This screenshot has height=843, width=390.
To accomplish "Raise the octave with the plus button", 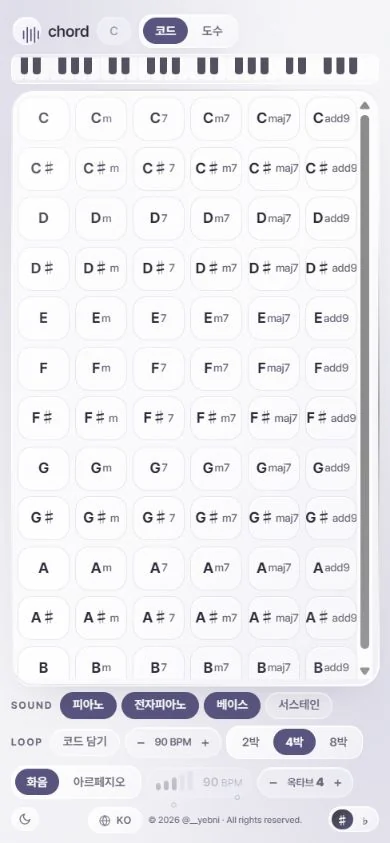I will (x=337, y=783).
